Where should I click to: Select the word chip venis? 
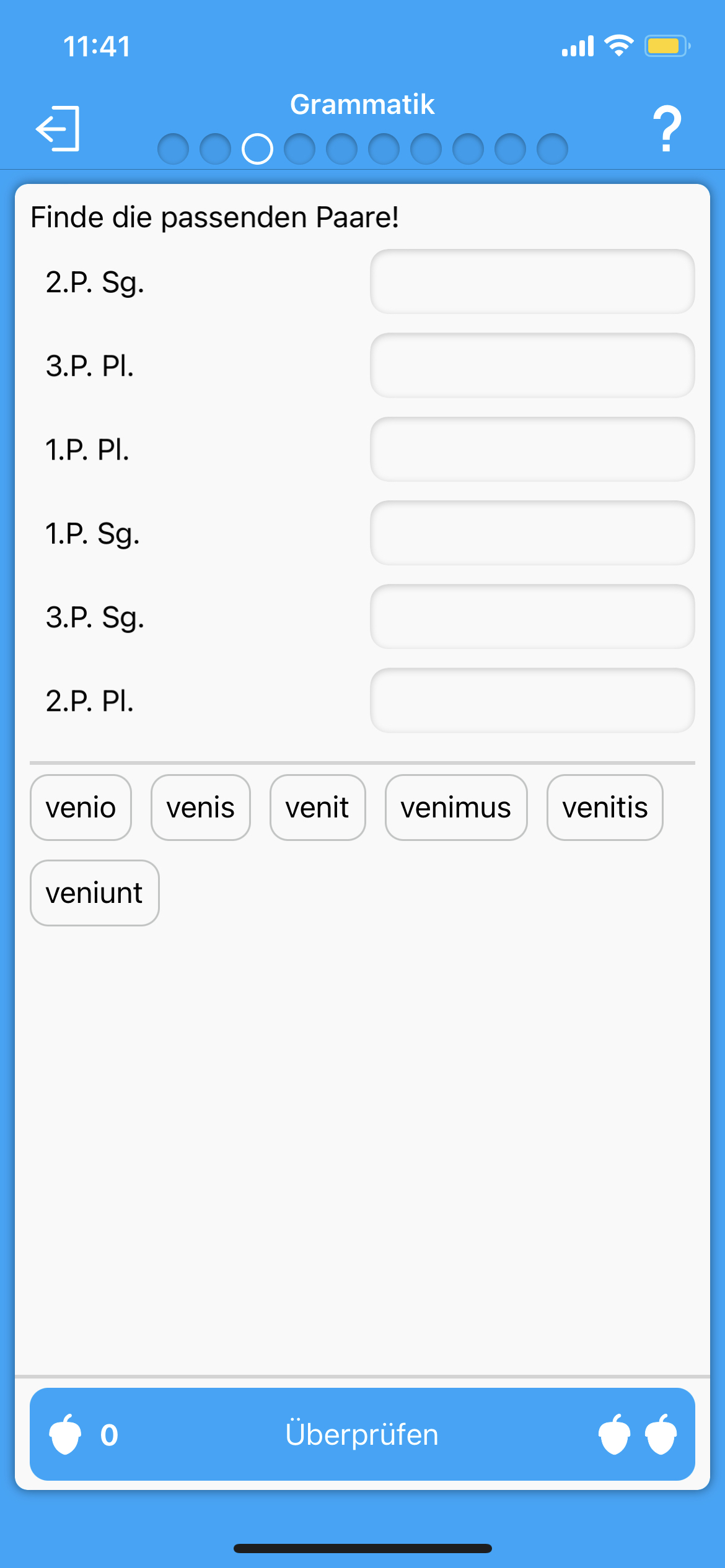tap(200, 808)
